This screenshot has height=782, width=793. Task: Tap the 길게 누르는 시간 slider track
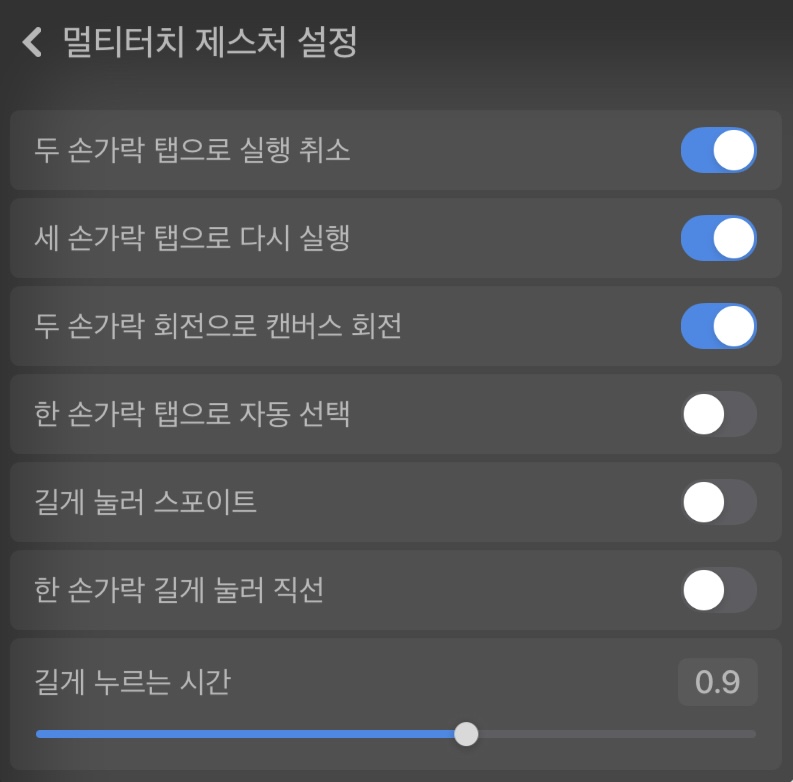pyautogui.click(x=395, y=735)
